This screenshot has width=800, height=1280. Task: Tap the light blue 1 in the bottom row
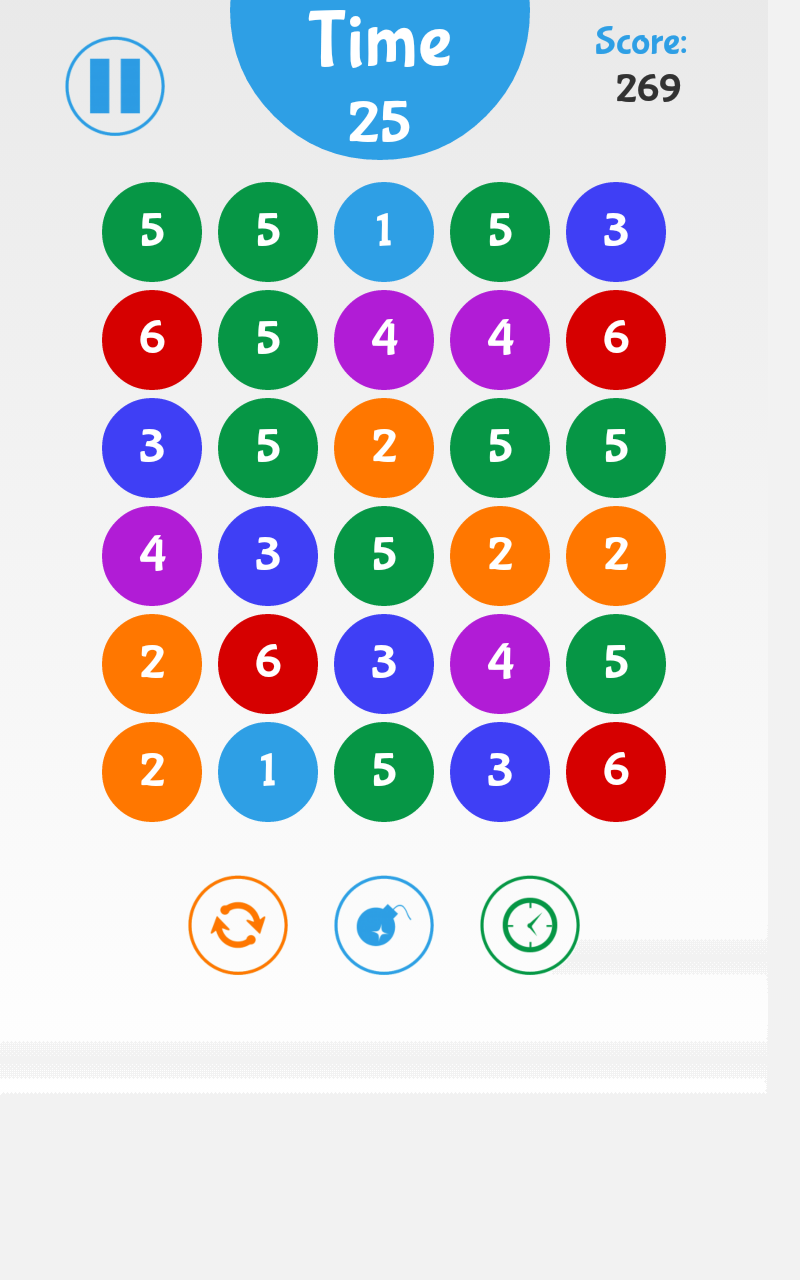pyautogui.click(x=268, y=772)
